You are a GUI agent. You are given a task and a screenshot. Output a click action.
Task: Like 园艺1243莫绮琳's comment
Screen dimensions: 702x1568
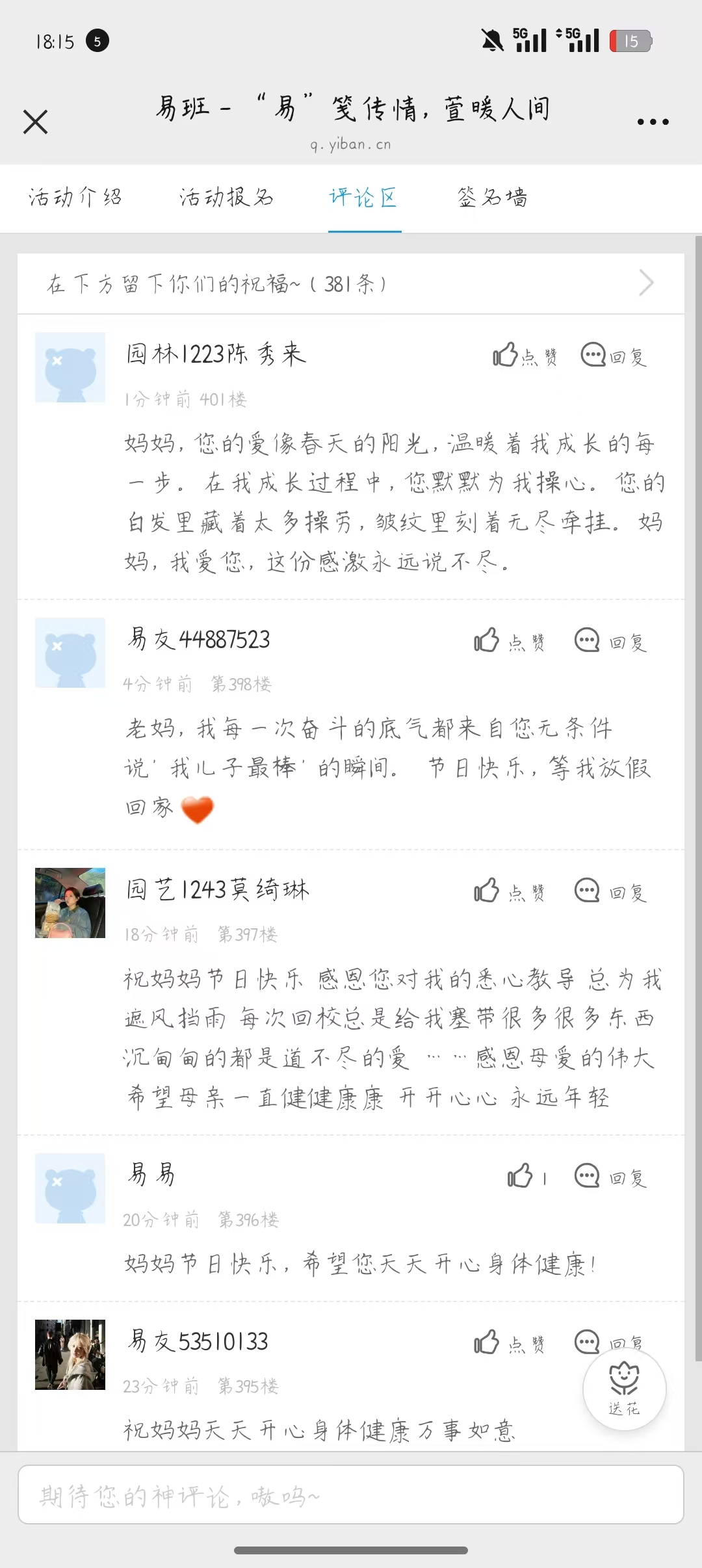point(509,891)
